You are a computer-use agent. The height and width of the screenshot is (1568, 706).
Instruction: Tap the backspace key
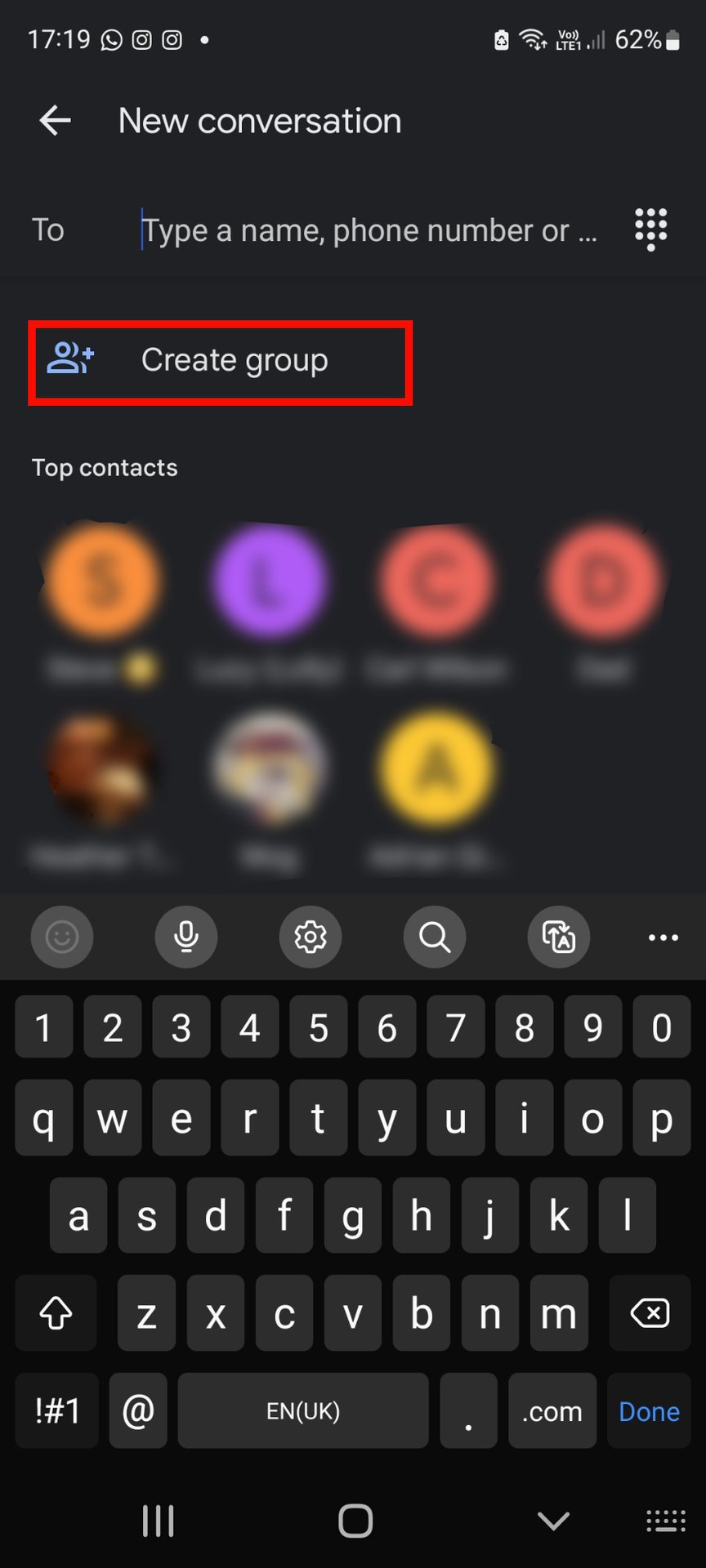(650, 1313)
